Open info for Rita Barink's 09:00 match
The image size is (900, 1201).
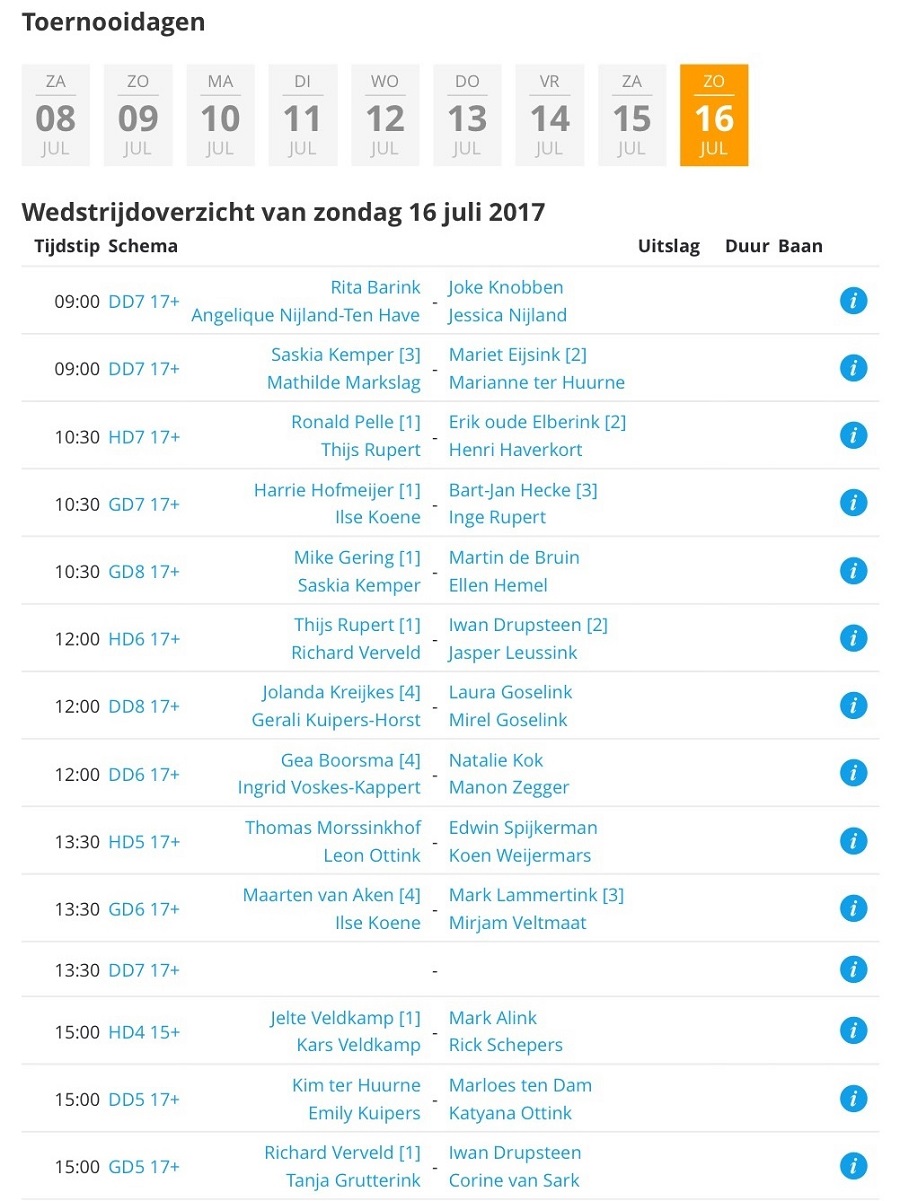[x=853, y=301]
